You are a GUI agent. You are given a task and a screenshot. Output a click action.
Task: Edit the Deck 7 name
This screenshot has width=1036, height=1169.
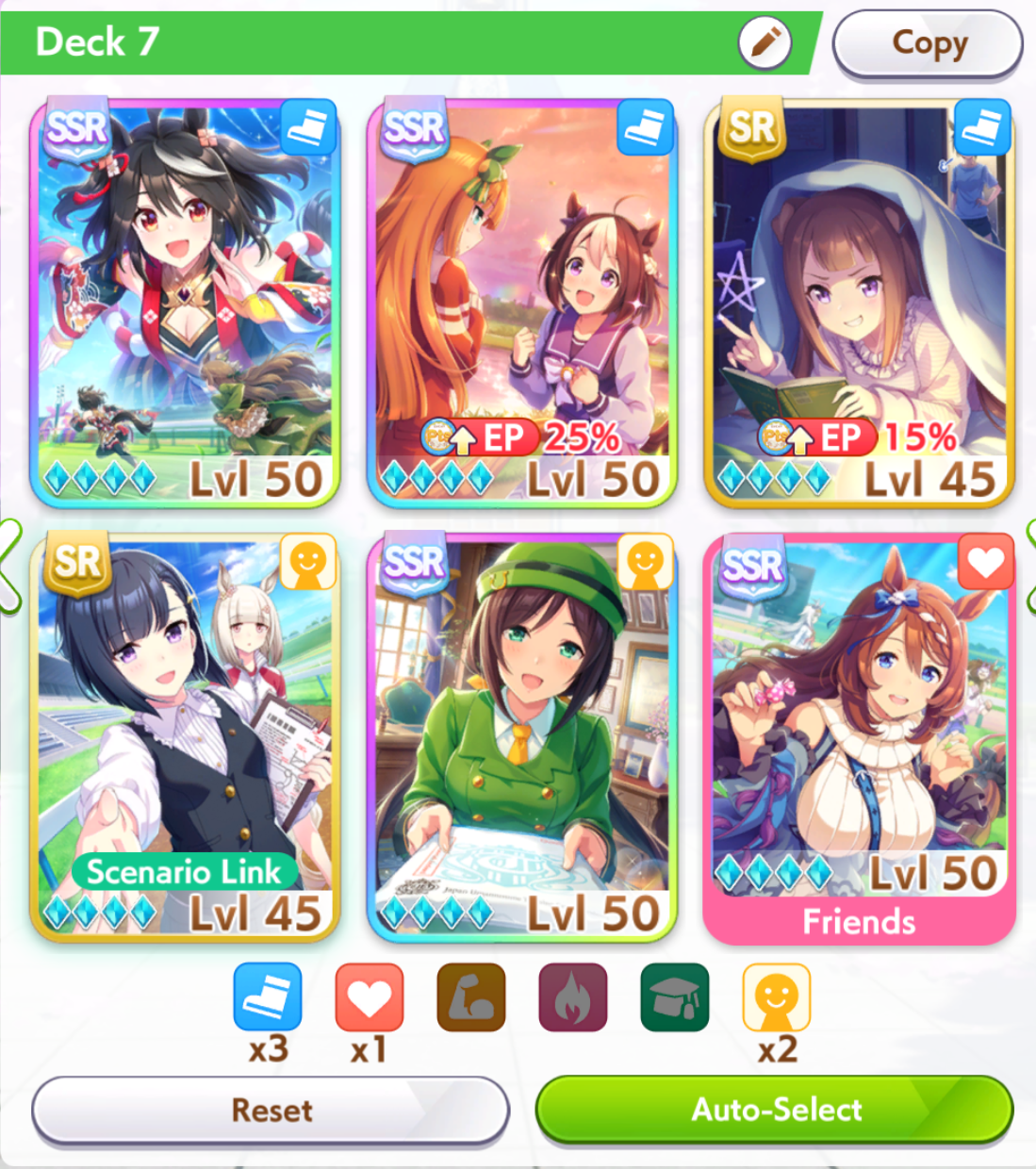click(765, 42)
